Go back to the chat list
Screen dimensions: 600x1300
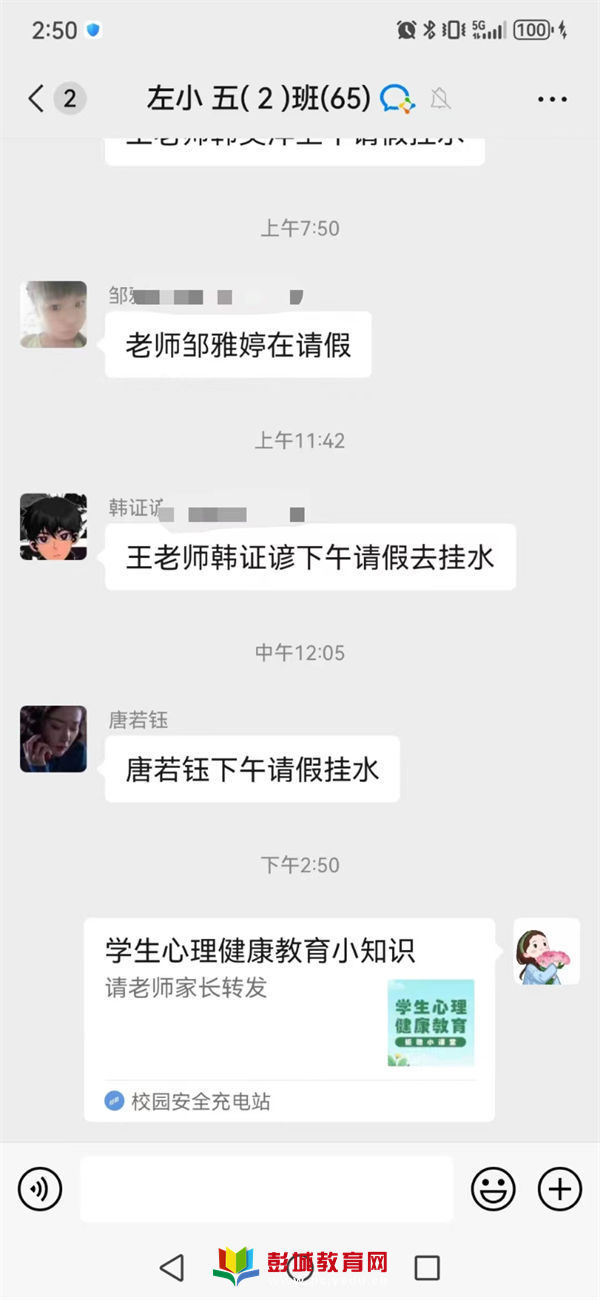(37, 98)
